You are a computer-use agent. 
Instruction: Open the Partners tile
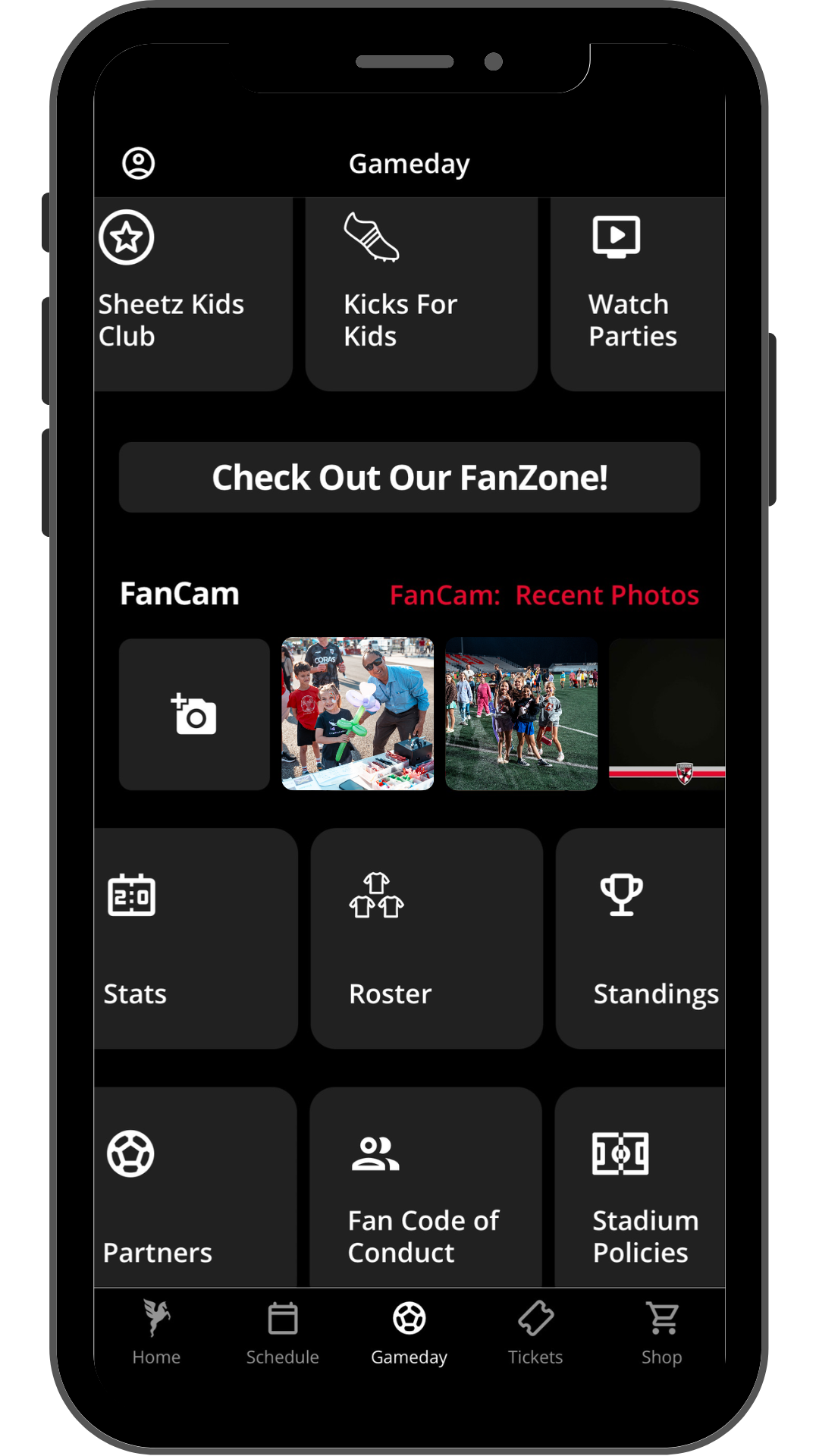tap(196, 1188)
